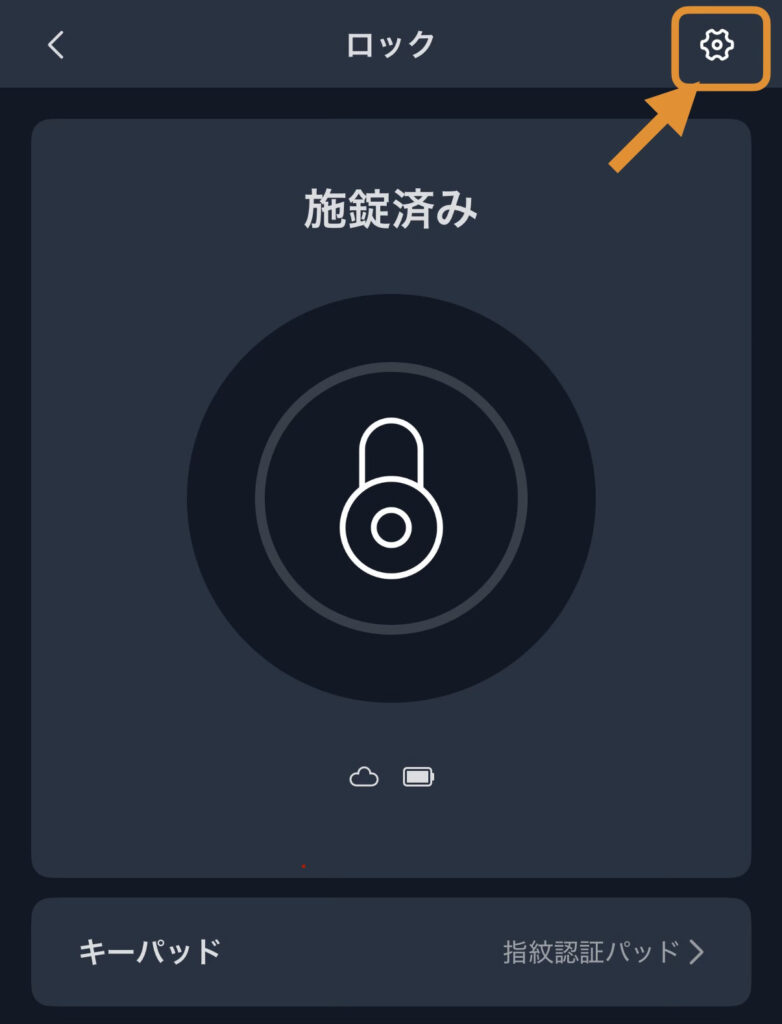Tap the round padlock button to unlock
782x1024 pixels.
(x=391, y=498)
